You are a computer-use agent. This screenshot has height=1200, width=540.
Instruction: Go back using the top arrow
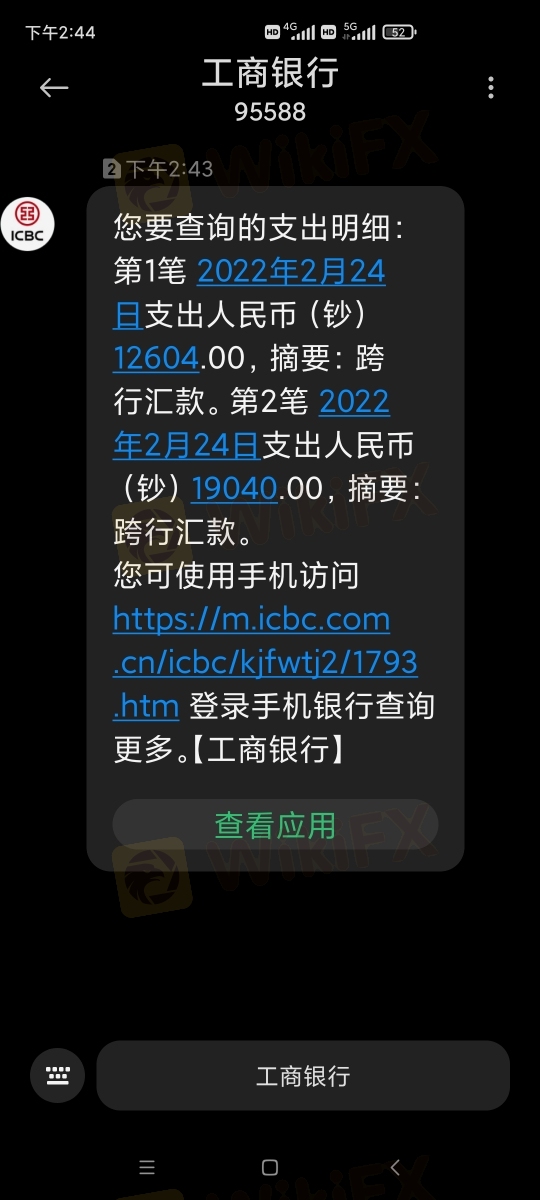tap(54, 88)
